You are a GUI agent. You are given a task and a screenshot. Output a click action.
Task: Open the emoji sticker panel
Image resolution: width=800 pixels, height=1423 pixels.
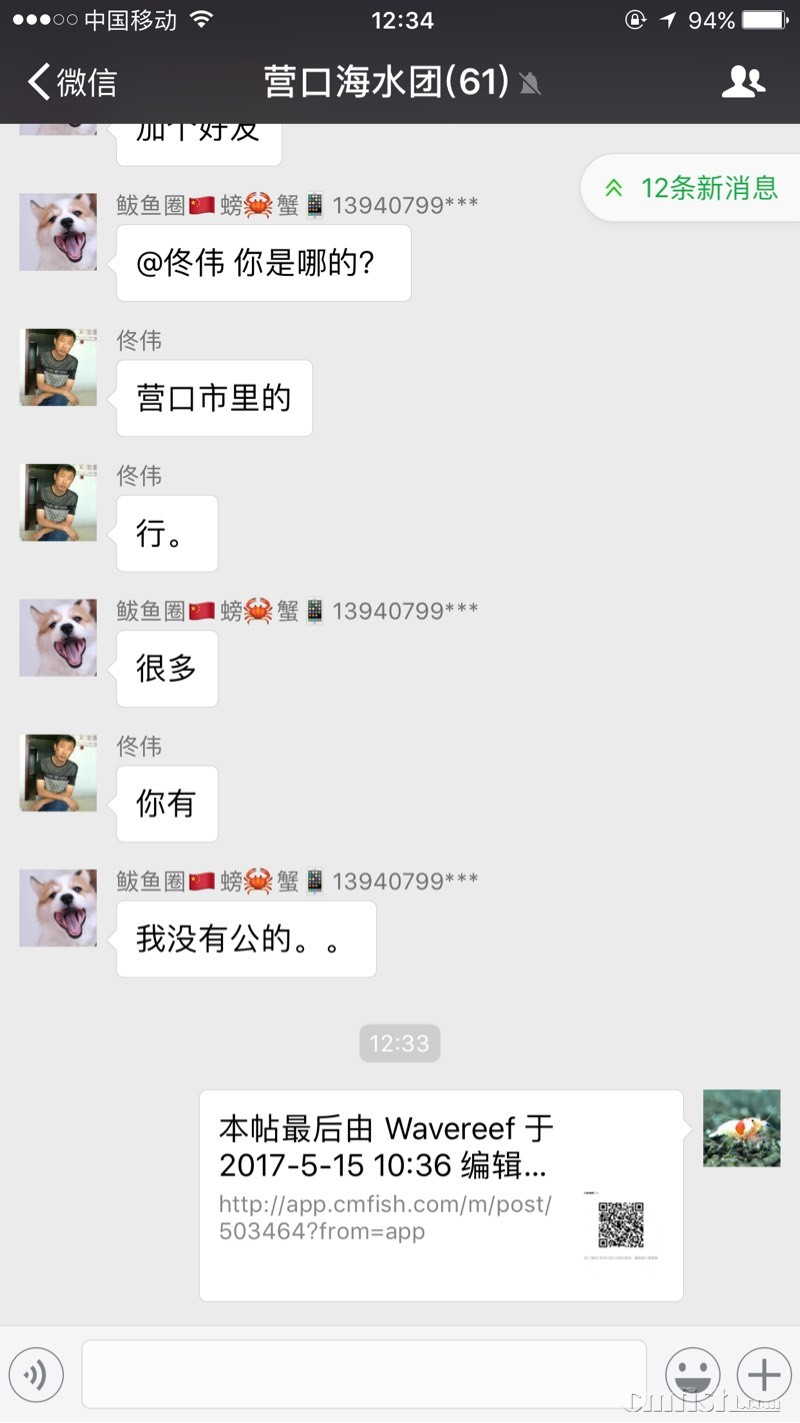coord(693,1375)
